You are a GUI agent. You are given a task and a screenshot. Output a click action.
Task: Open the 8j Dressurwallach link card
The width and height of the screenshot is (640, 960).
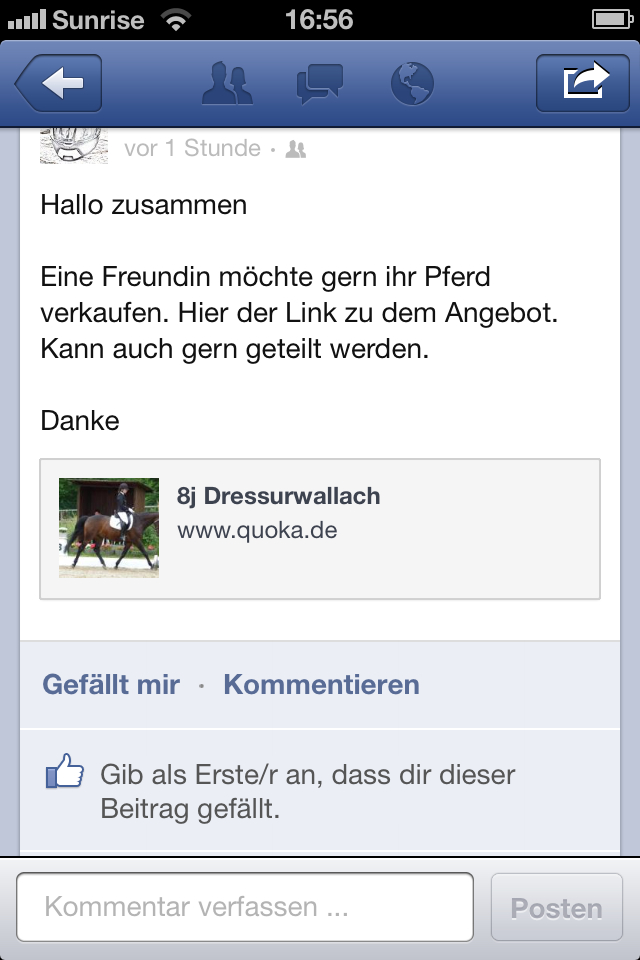tap(320, 528)
